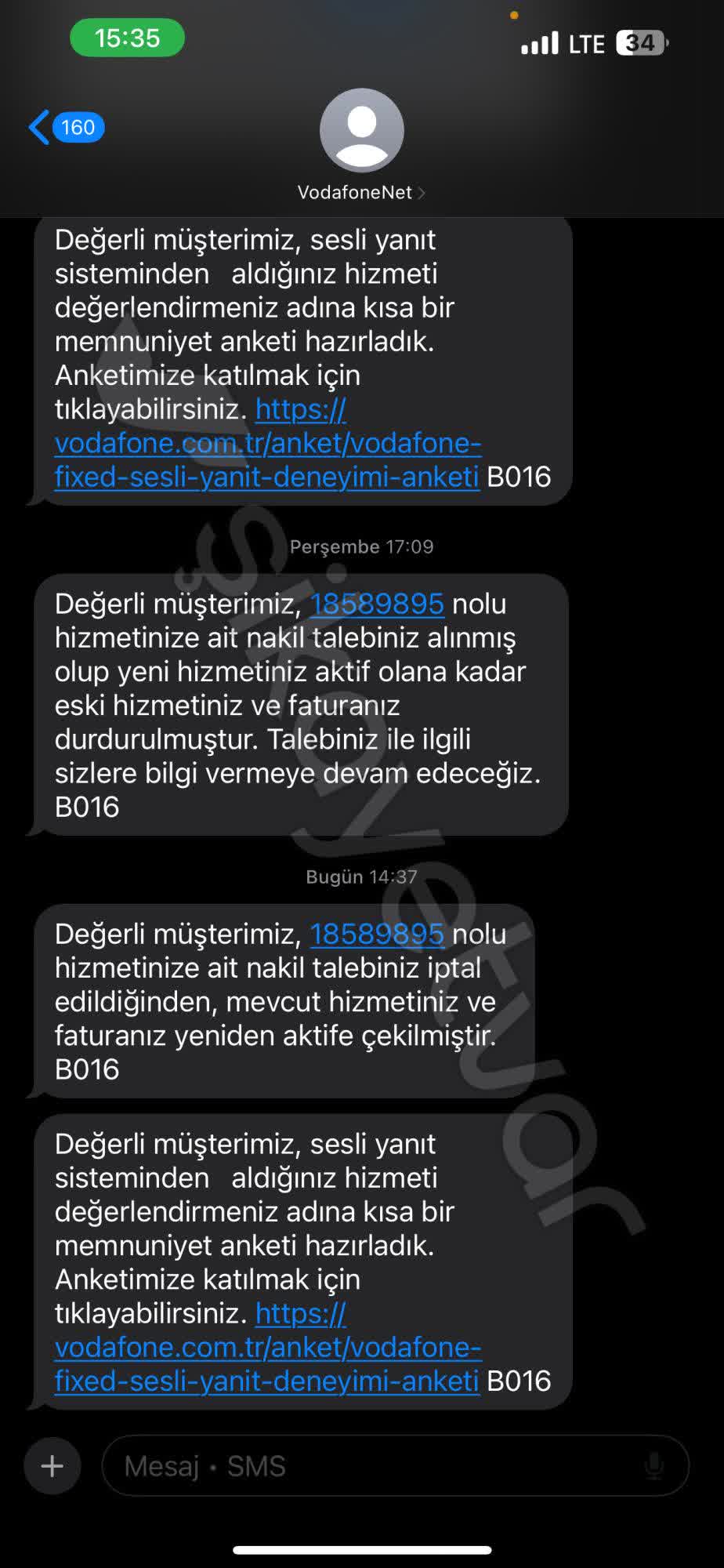Tap the 15:35 clock in the status bar

(125, 36)
